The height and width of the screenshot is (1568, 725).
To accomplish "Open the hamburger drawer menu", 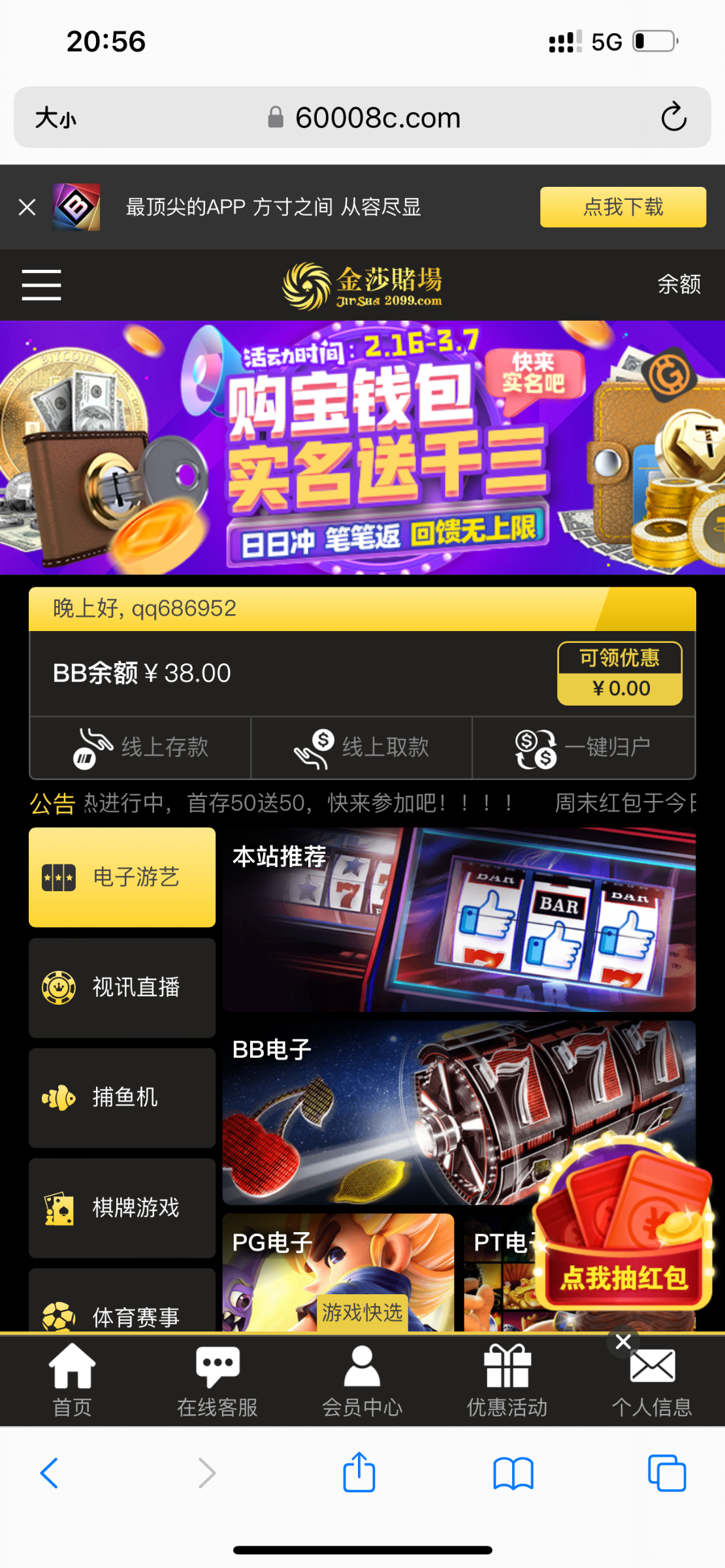I will pyautogui.click(x=41, y=285).
